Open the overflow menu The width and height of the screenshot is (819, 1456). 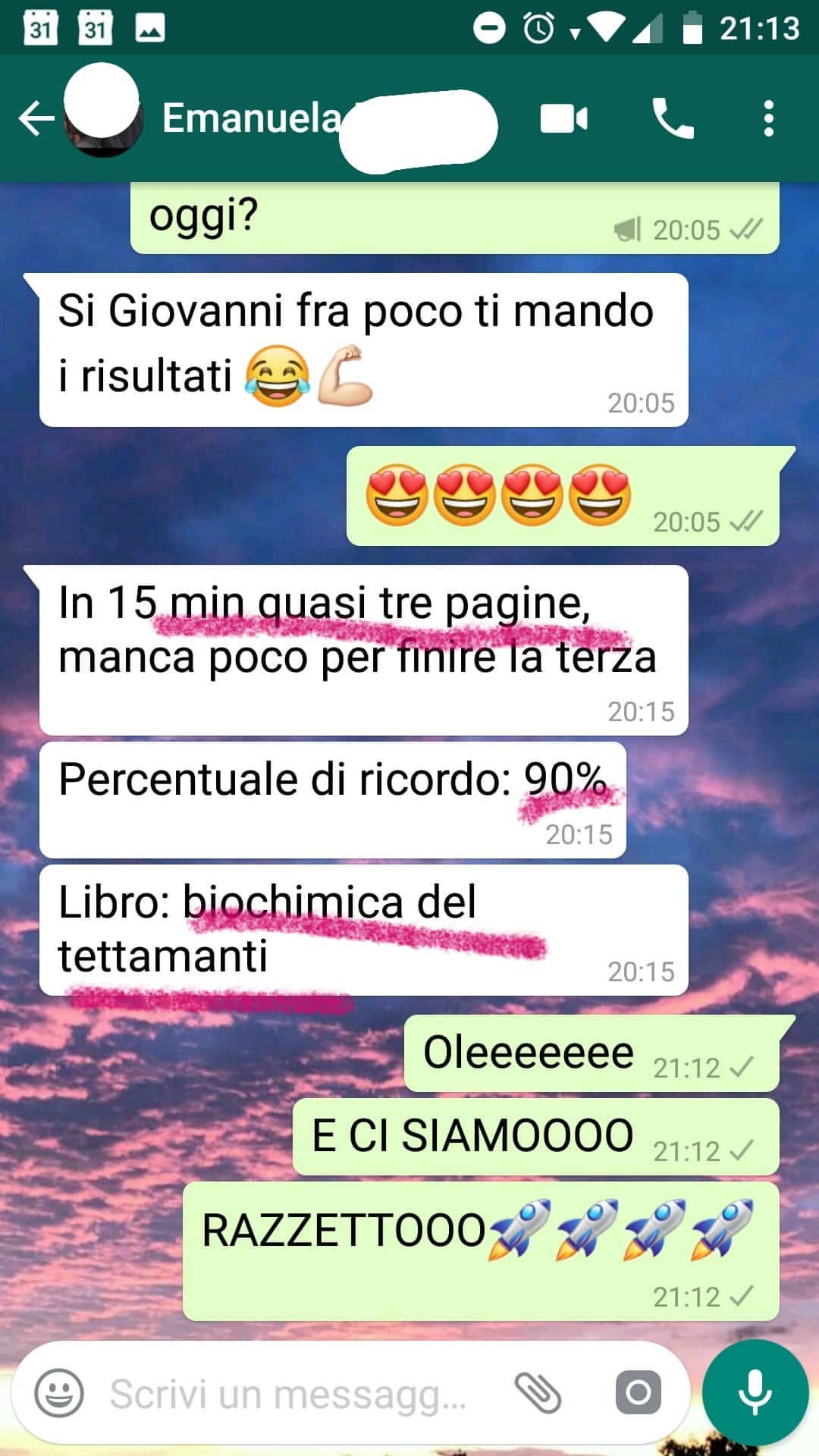point(769,119)
